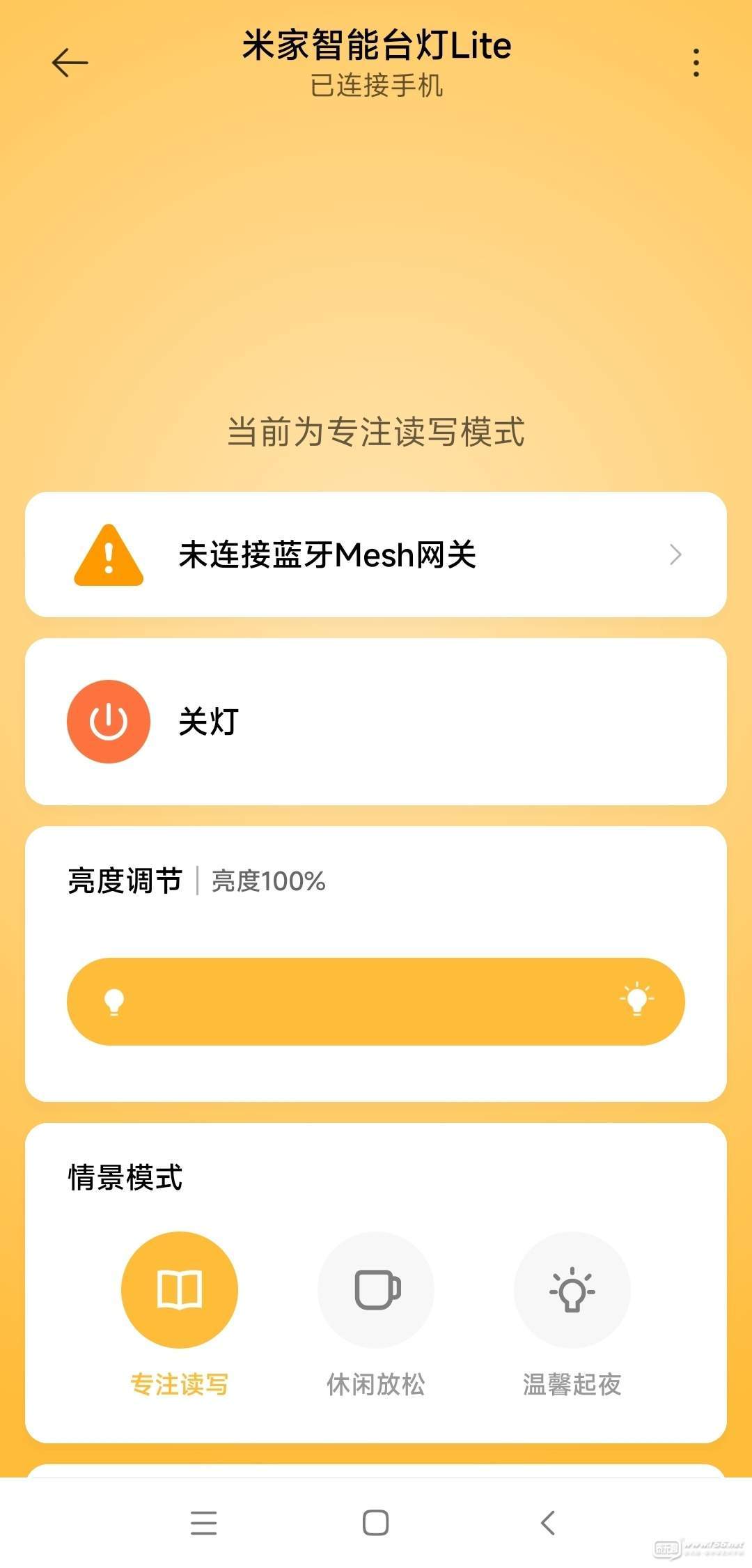752x1568 pixels.
Task: Open recent apps from the navigation bar
Action: click(x=204, y=1523)
